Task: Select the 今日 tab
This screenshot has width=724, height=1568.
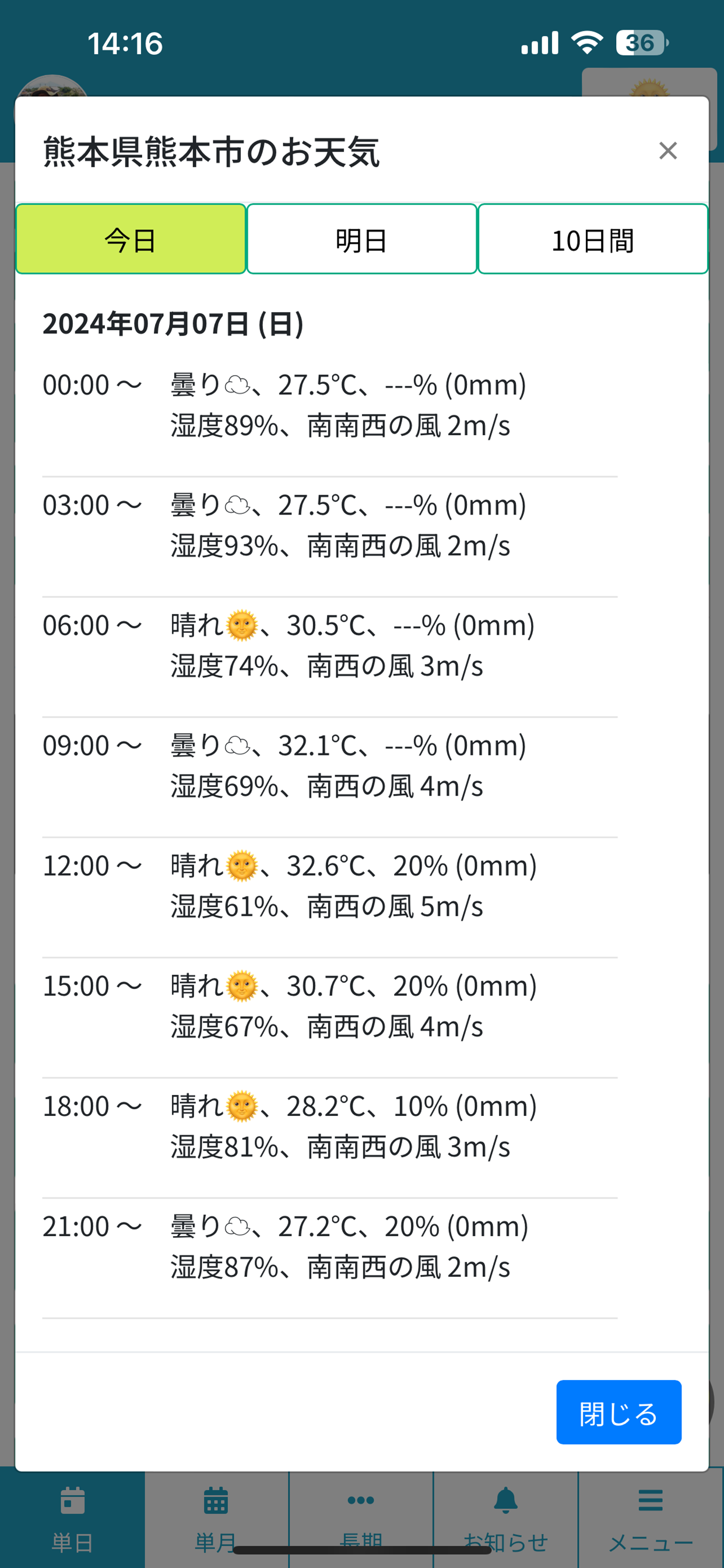Action: [x=131, y=239]
